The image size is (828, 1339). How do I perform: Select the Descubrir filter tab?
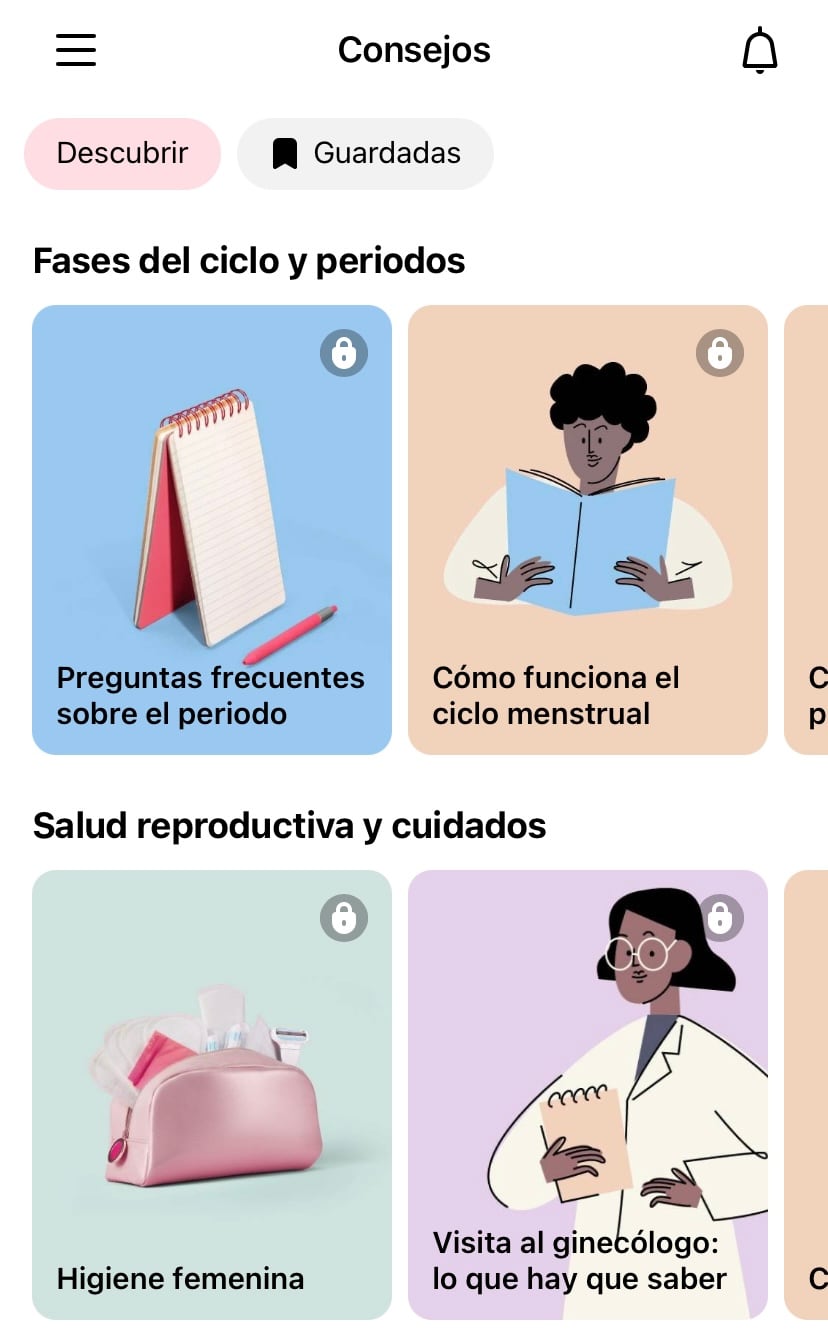(122, 153)
